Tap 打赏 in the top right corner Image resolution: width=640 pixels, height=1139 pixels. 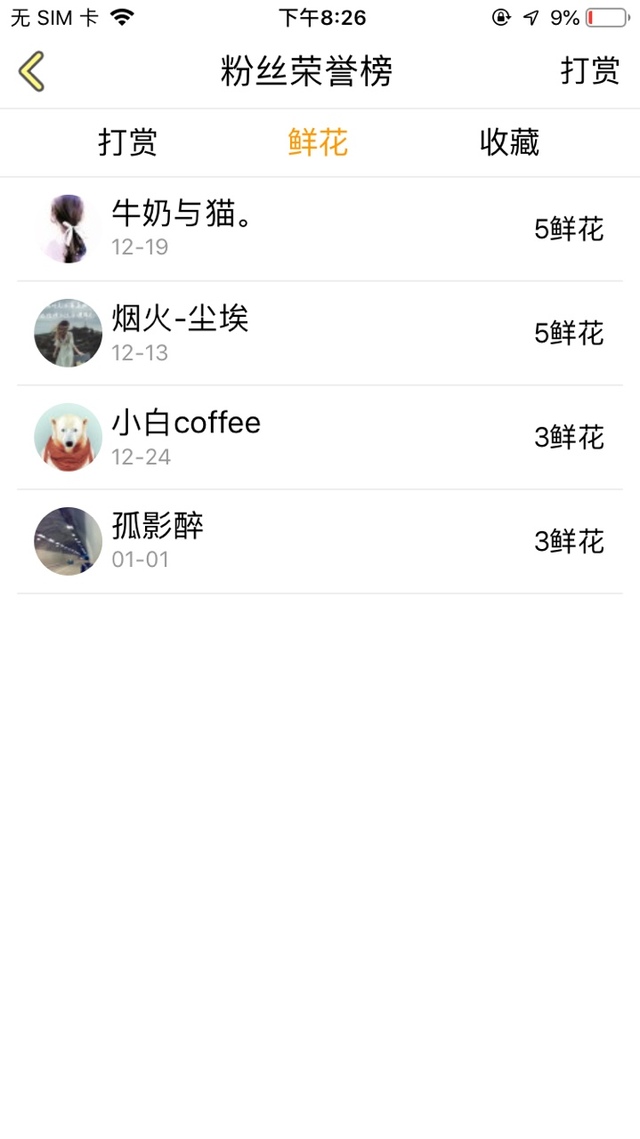590,72
